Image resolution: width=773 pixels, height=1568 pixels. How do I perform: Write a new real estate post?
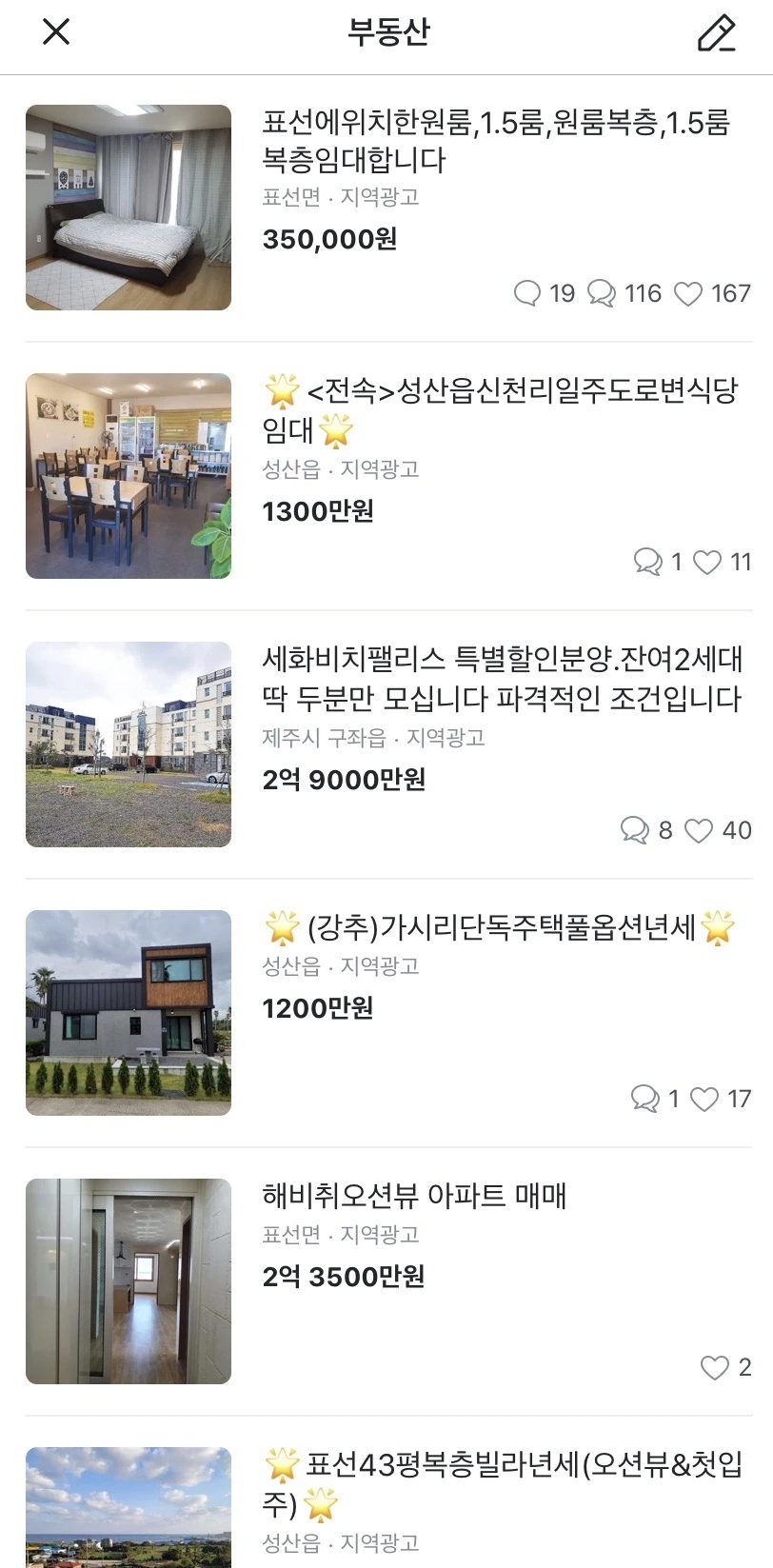(x=716, y=33)
